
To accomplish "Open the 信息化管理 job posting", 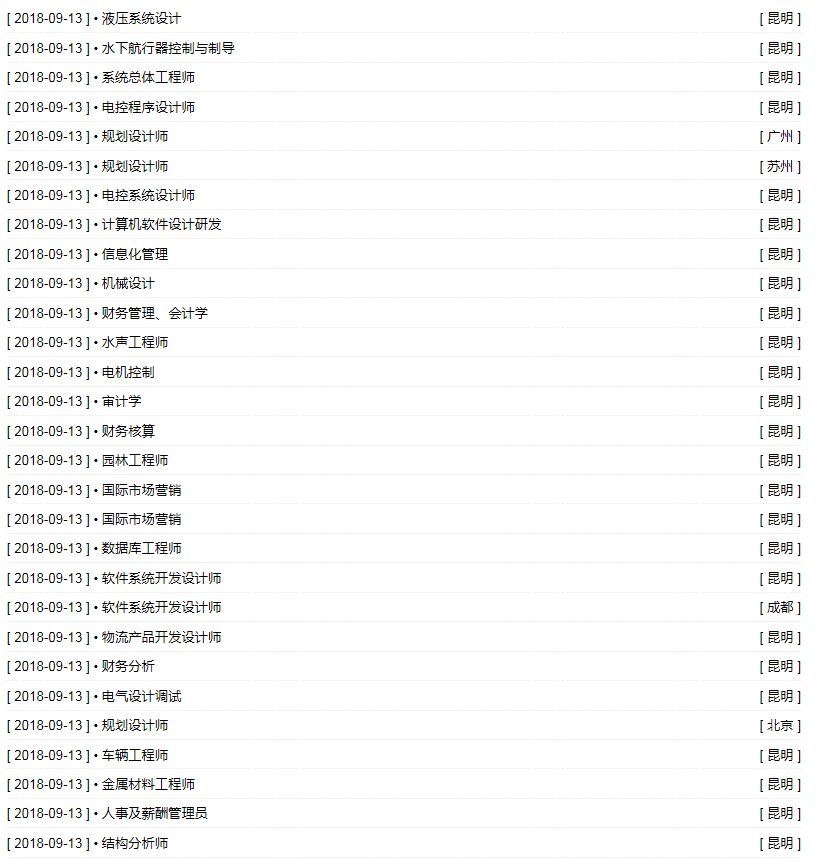I will click(x=135, y=254).
